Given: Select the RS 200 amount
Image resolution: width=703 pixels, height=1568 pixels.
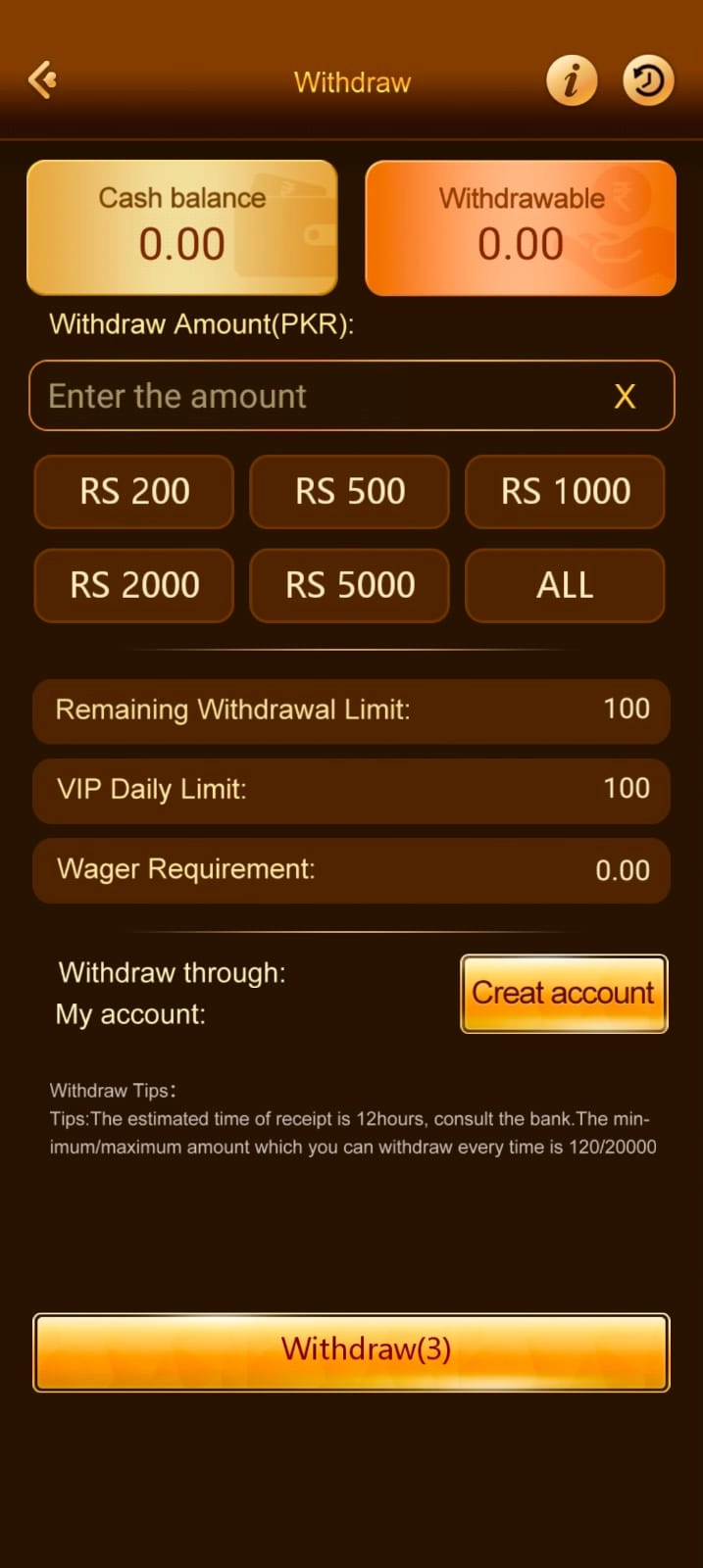Looking at the screenshot, I should coord(134,491).
